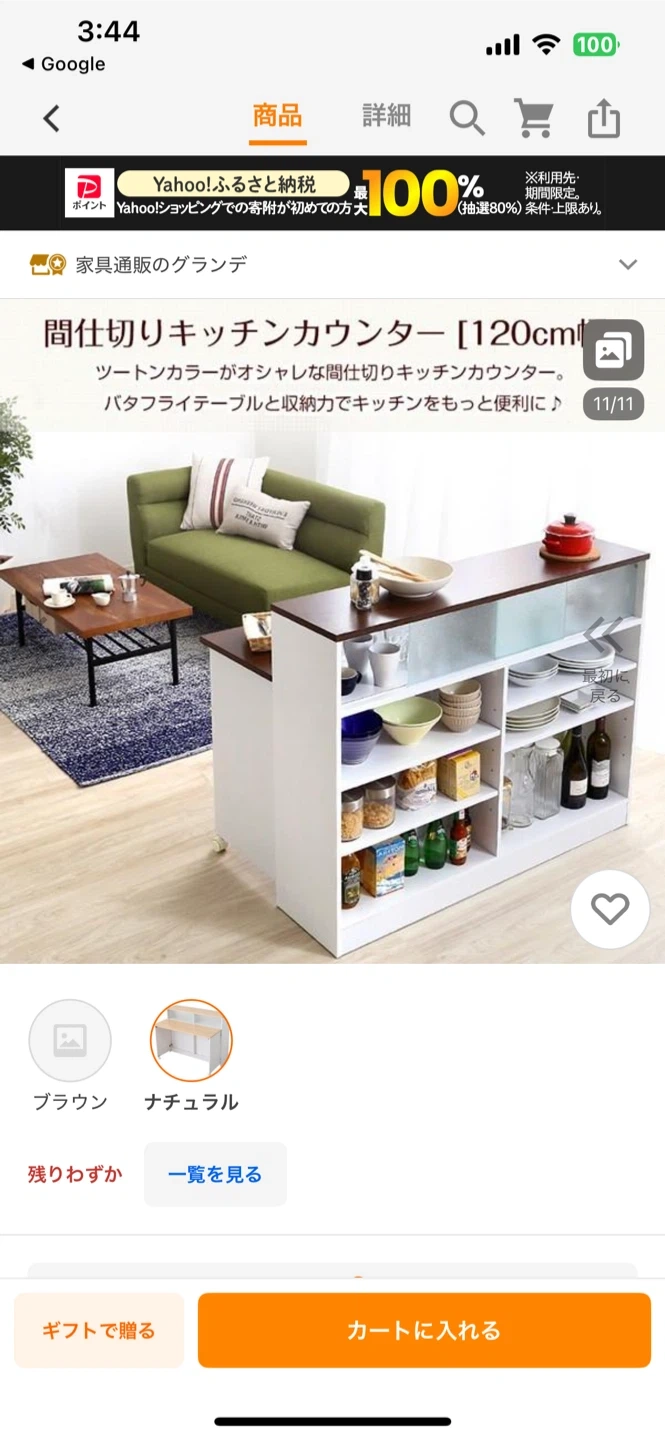This screenshot has width=665, height=1440.
Task: Tap カートに入れる to add to cart
Action: point(424,1331)
